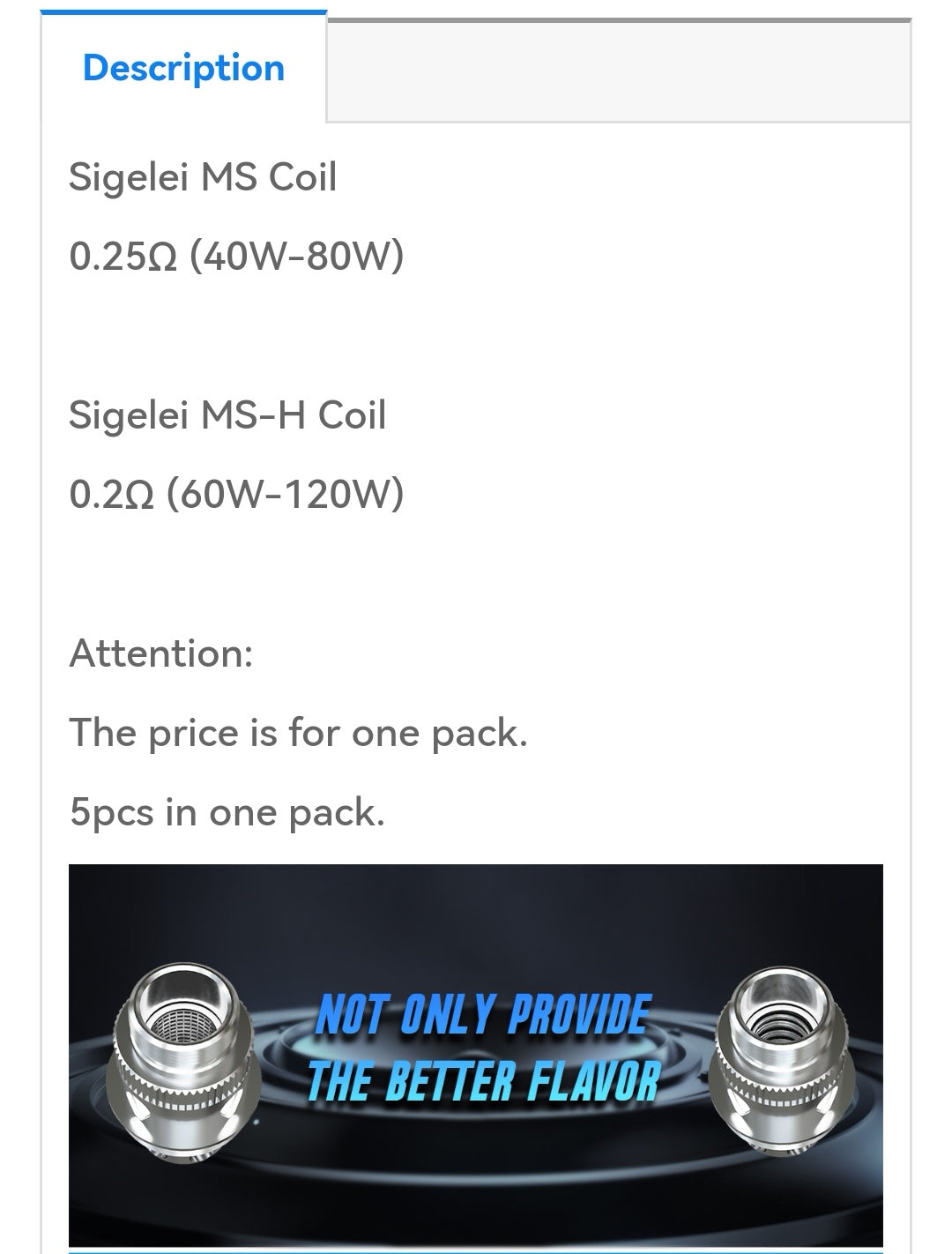Click the 'Attention:' label
This screenshot has height=1254, width=952.
(159, 653)
